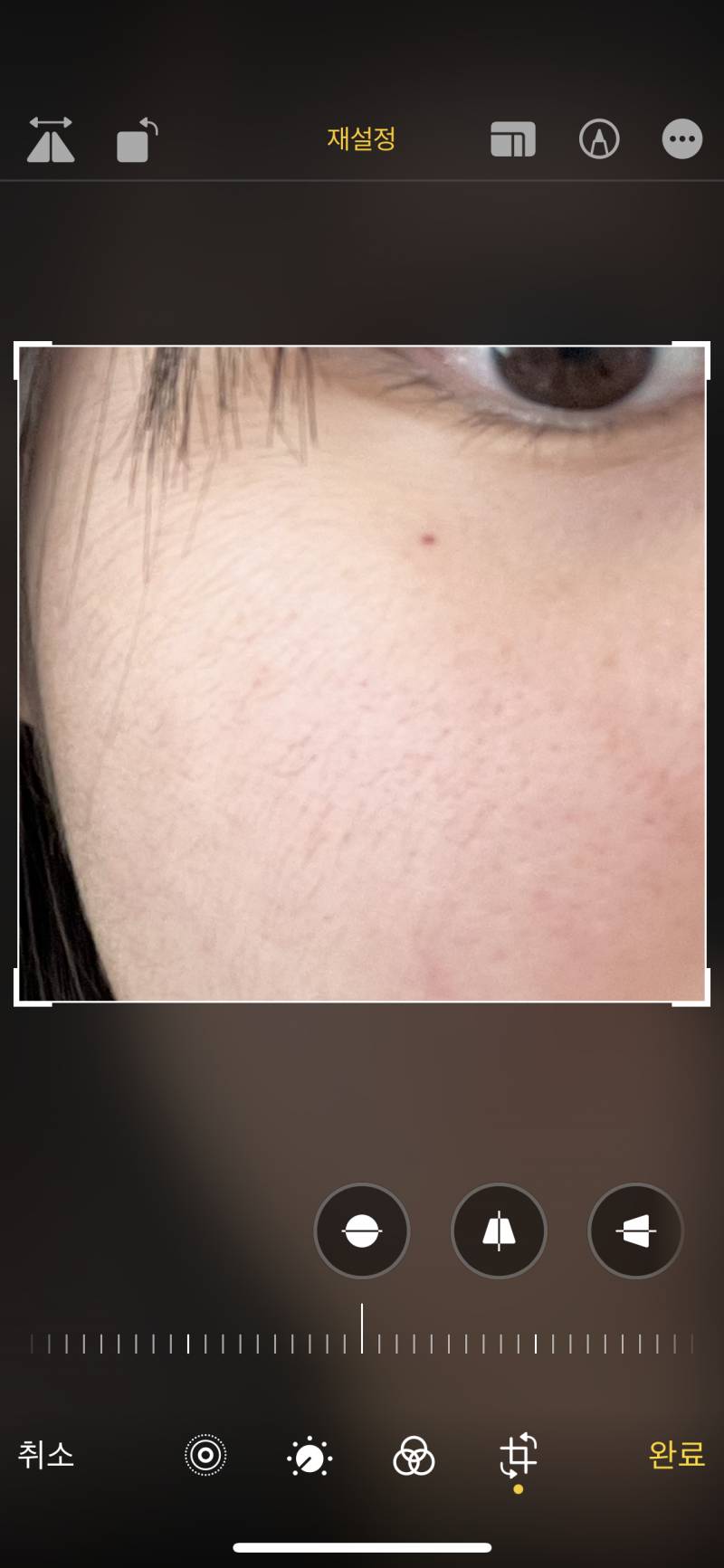The image size is (724, 1568).
Task: Open the Markup tool
Action: 597,139
